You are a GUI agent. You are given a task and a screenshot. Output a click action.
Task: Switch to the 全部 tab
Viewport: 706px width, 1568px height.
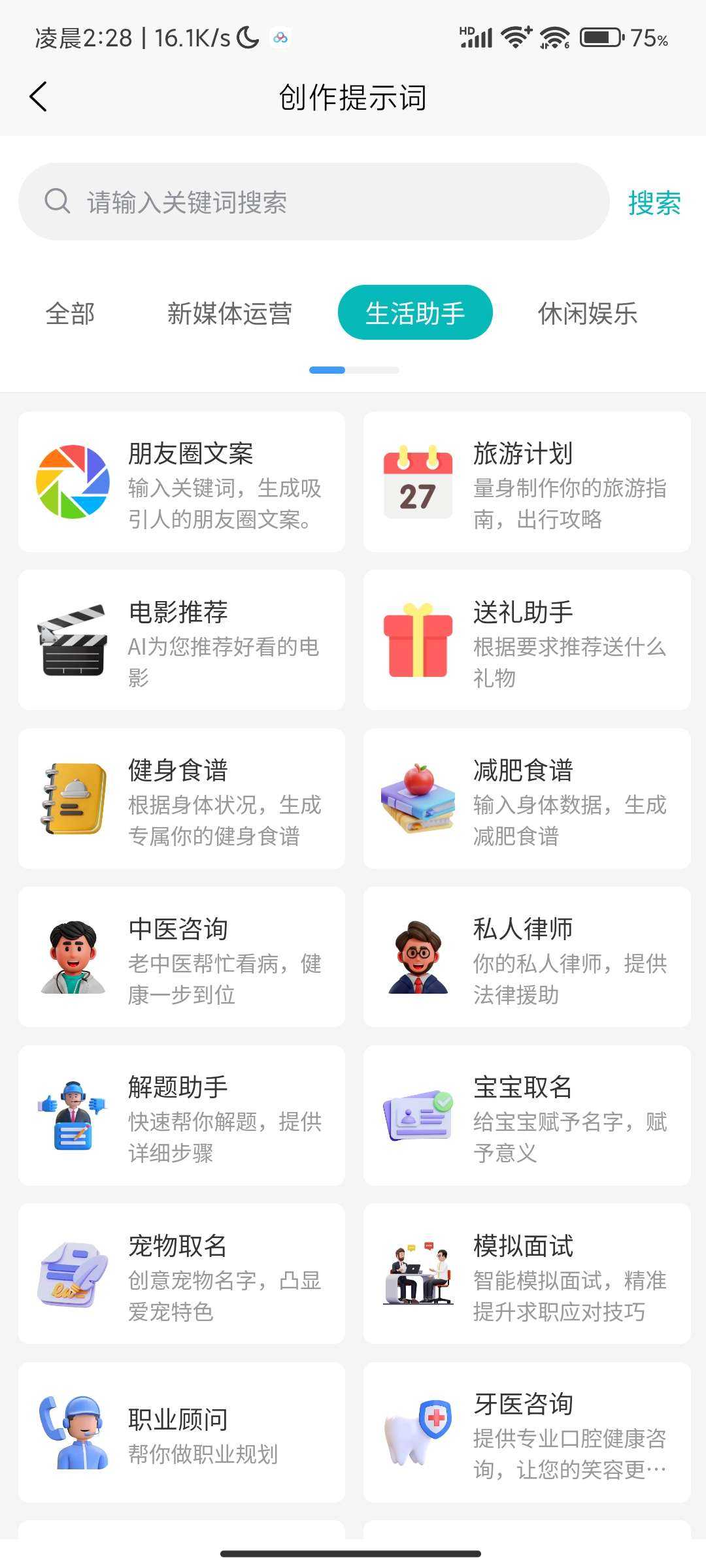pos(70,314)
